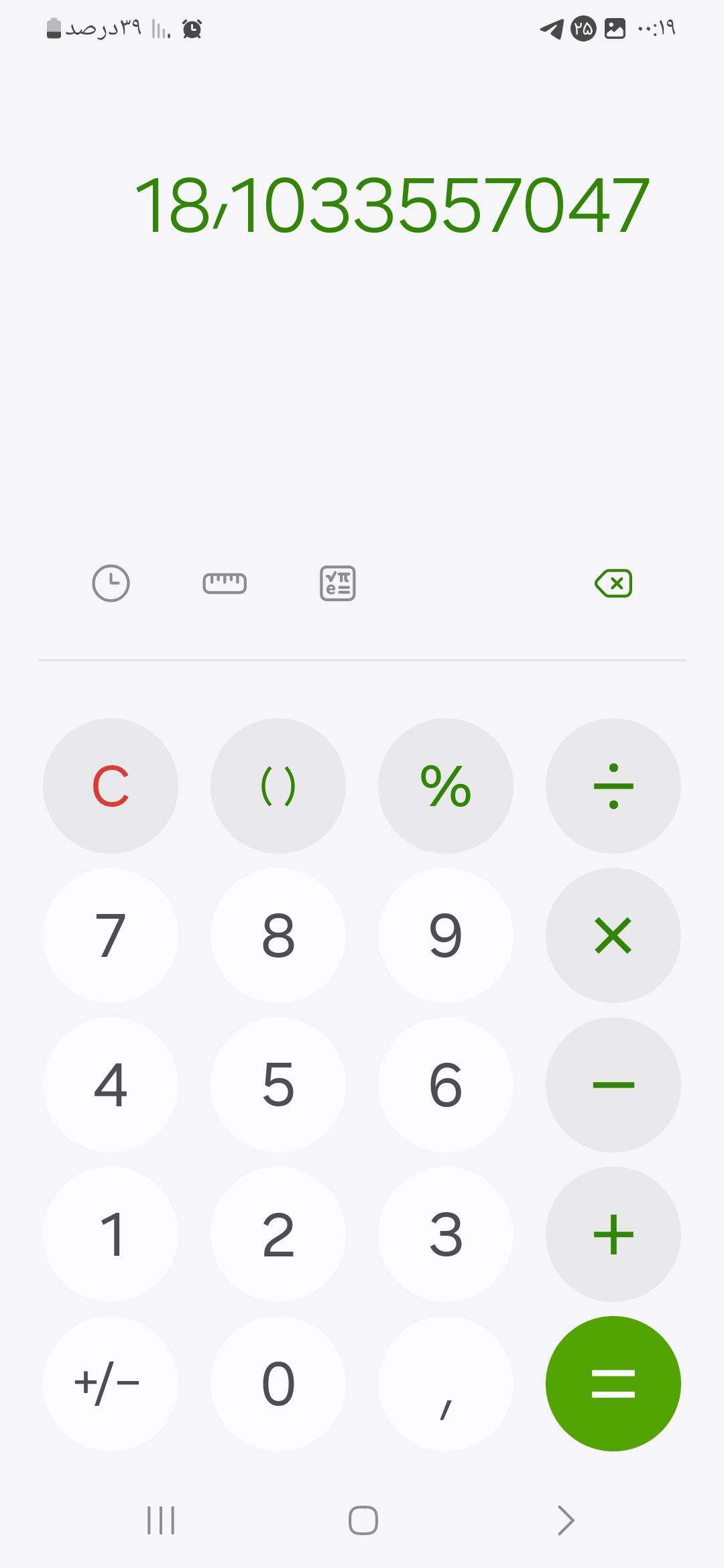Tap the percent key
Viewport: 724px width, 1568px height.
pyautogui.click(x=446, y=786)
